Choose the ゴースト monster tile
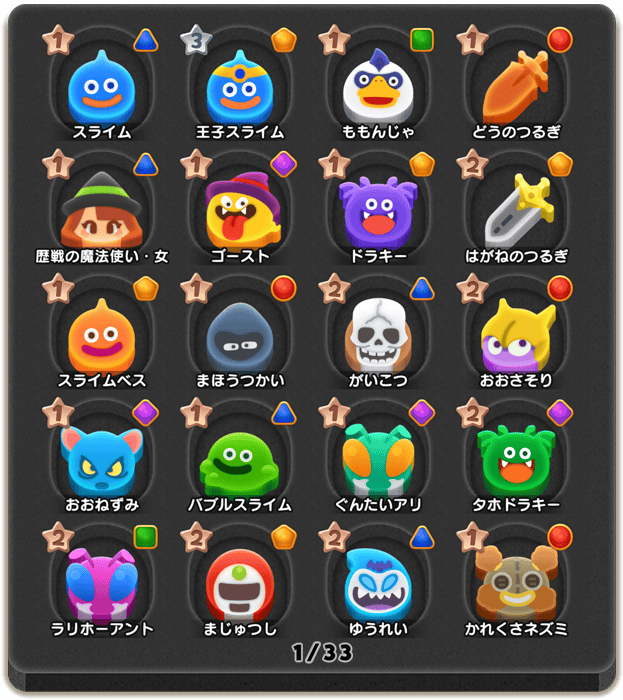The width and height of the screenshot is (623, 700). (240, 210)
